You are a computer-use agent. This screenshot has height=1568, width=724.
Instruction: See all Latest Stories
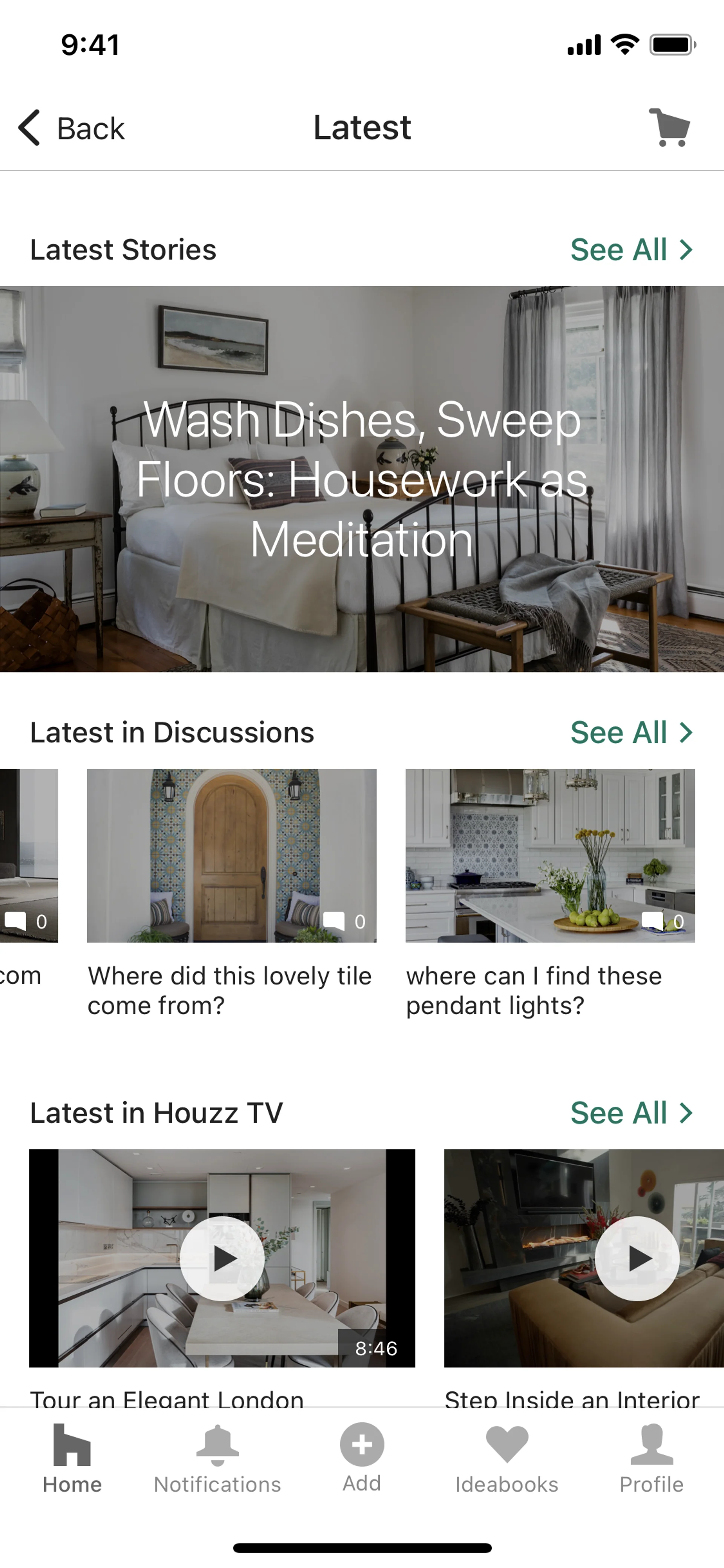pyautogui.click(x=631, y=250)
